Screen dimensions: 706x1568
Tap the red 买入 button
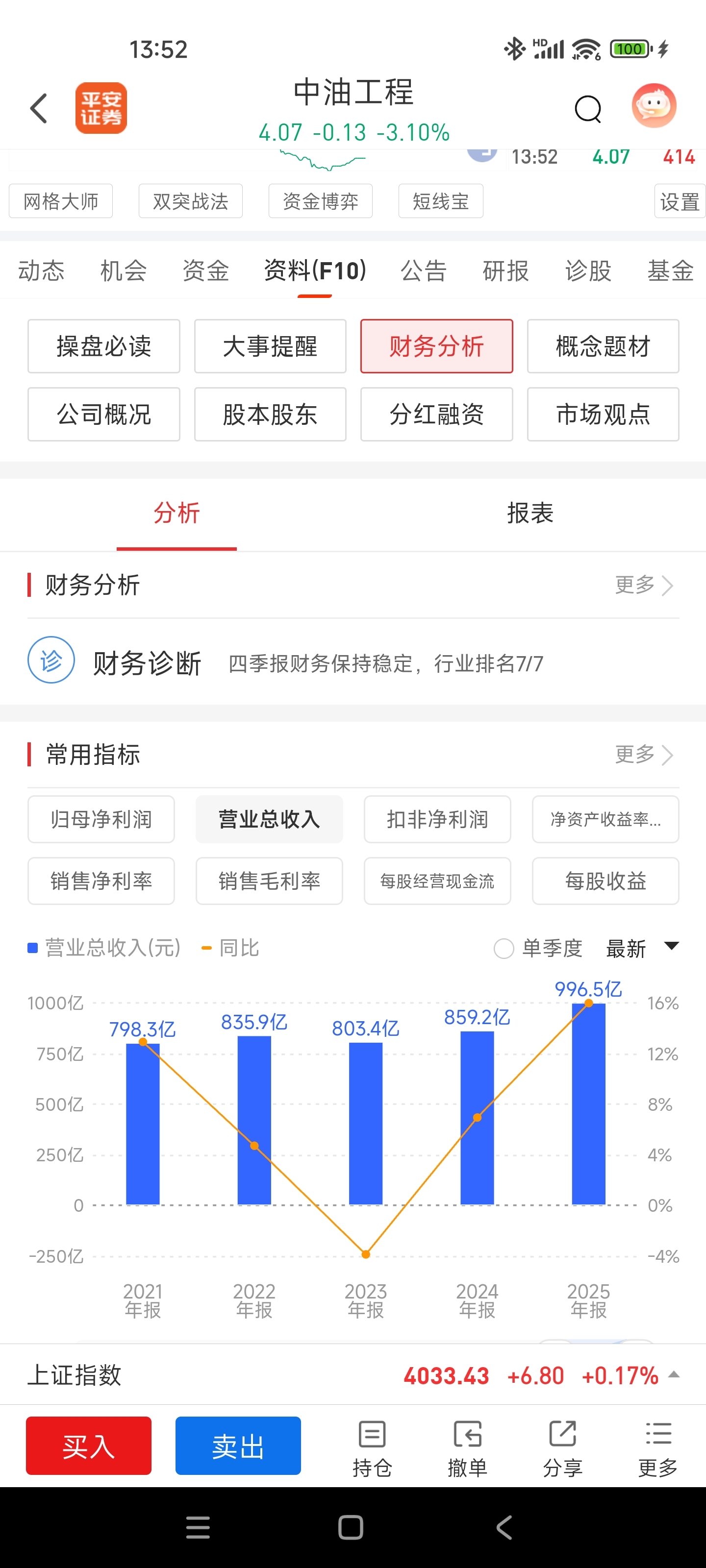pyautogui.click(x=88, y=1445)
